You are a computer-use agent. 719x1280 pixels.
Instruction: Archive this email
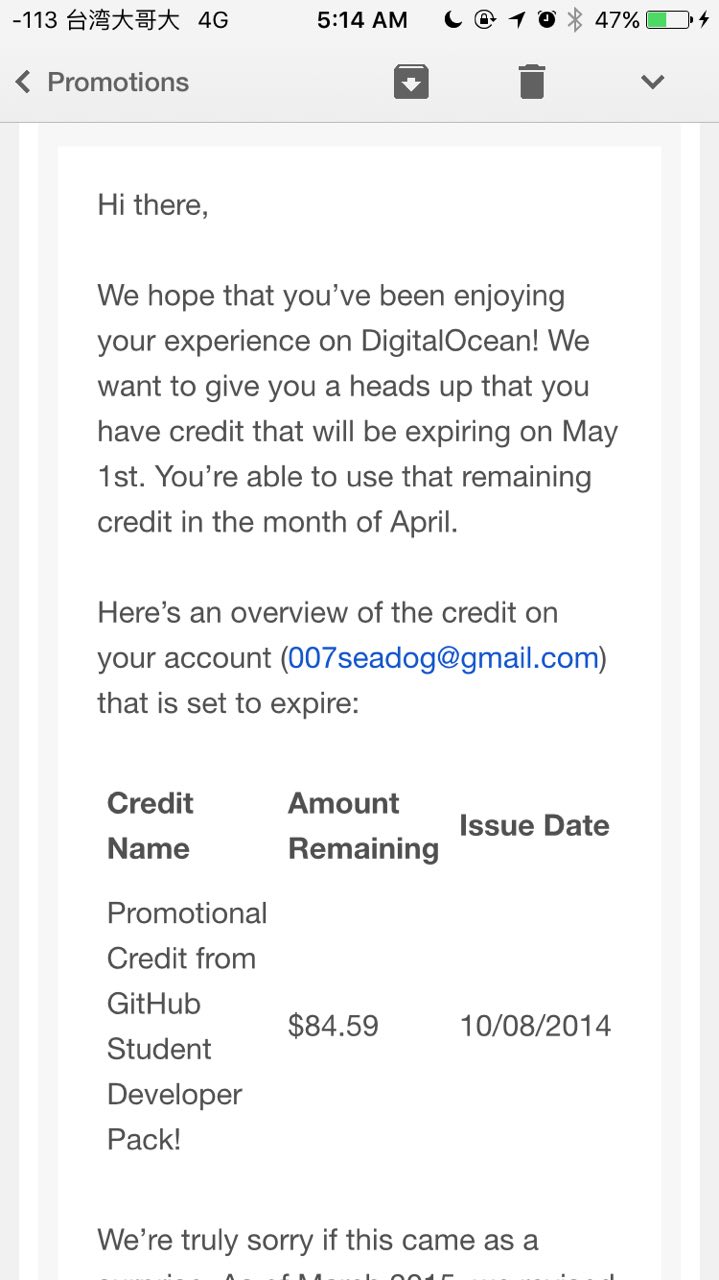point(411,82)
